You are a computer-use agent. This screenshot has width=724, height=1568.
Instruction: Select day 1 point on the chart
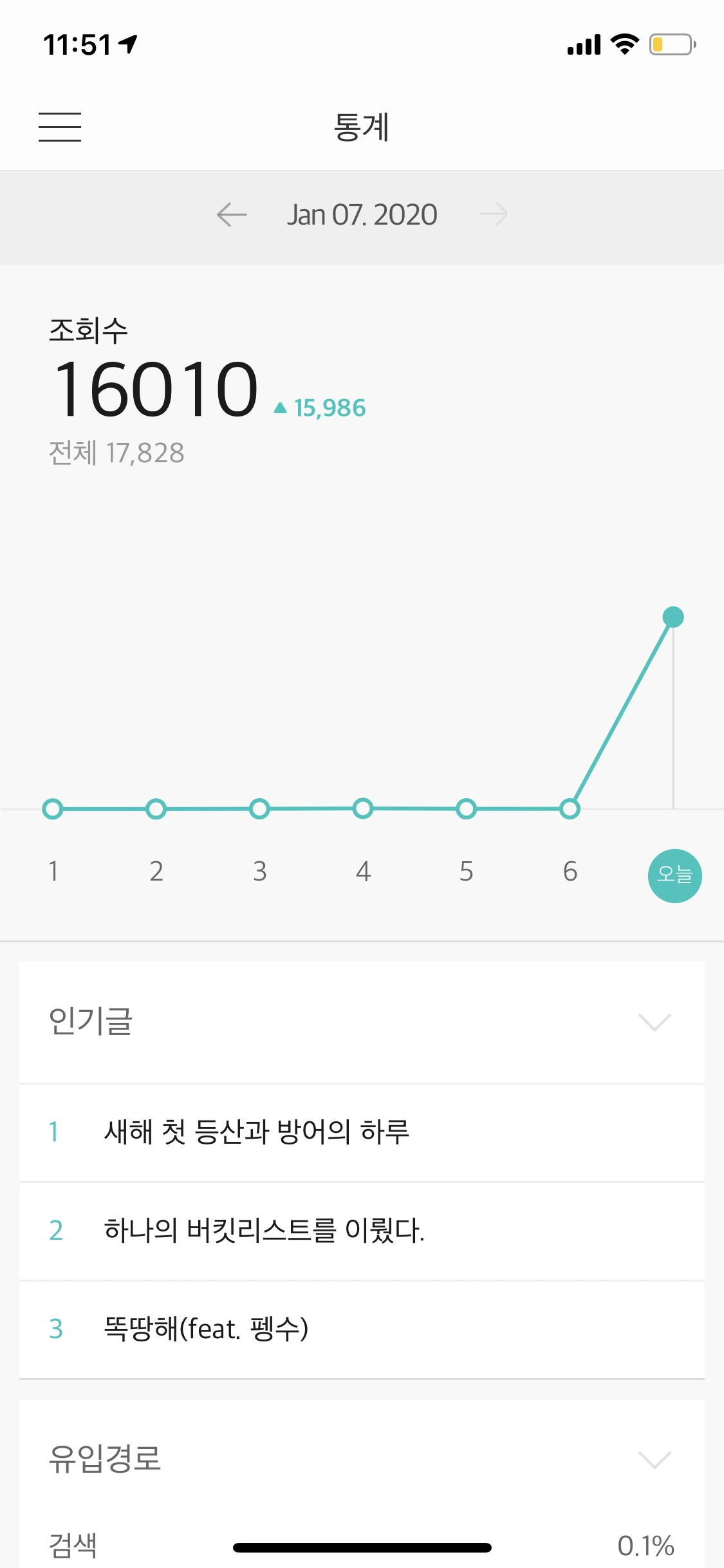[x=52, y=809]
